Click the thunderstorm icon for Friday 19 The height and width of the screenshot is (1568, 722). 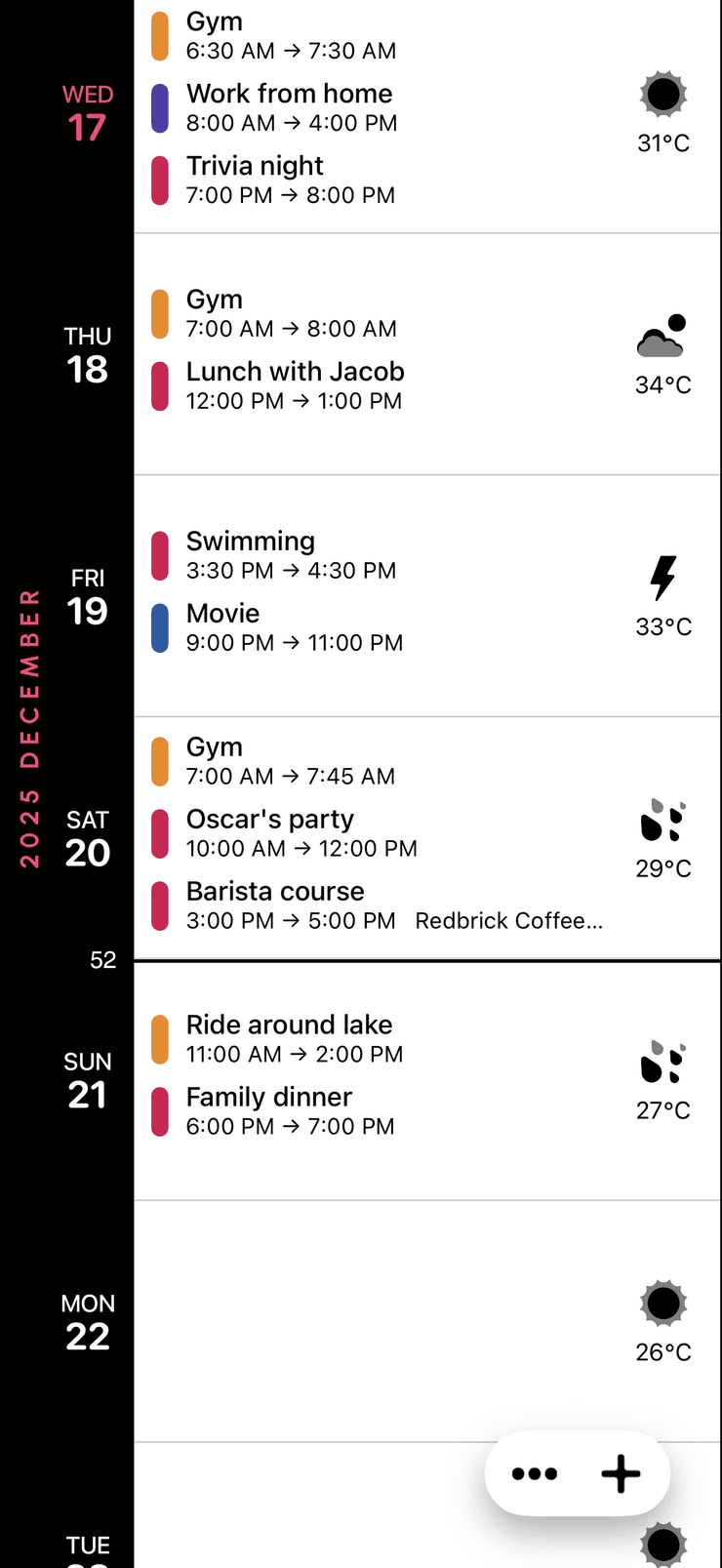click(x=663, y=579)
